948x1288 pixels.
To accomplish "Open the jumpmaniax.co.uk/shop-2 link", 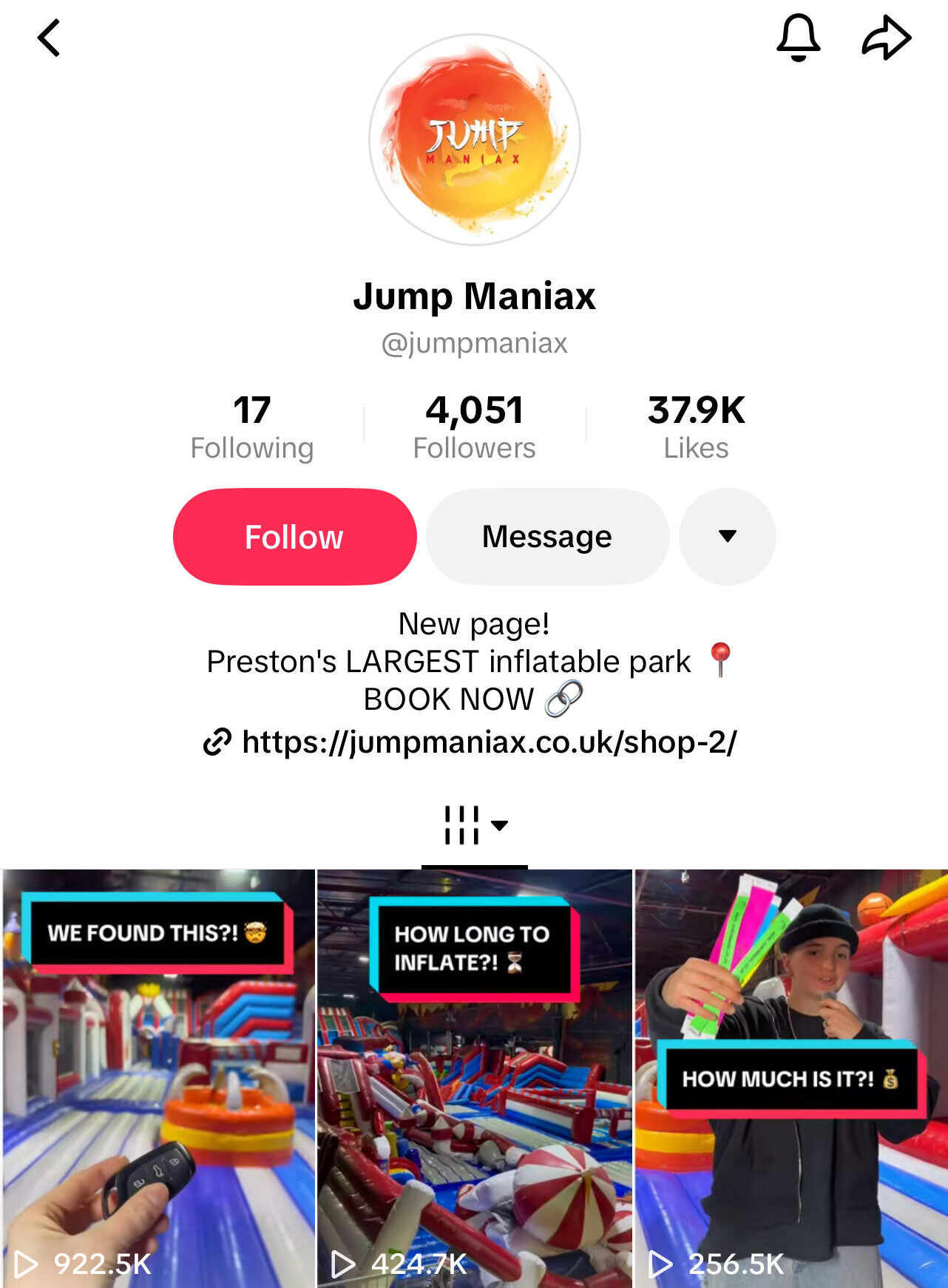I will [x=488, y=742].
